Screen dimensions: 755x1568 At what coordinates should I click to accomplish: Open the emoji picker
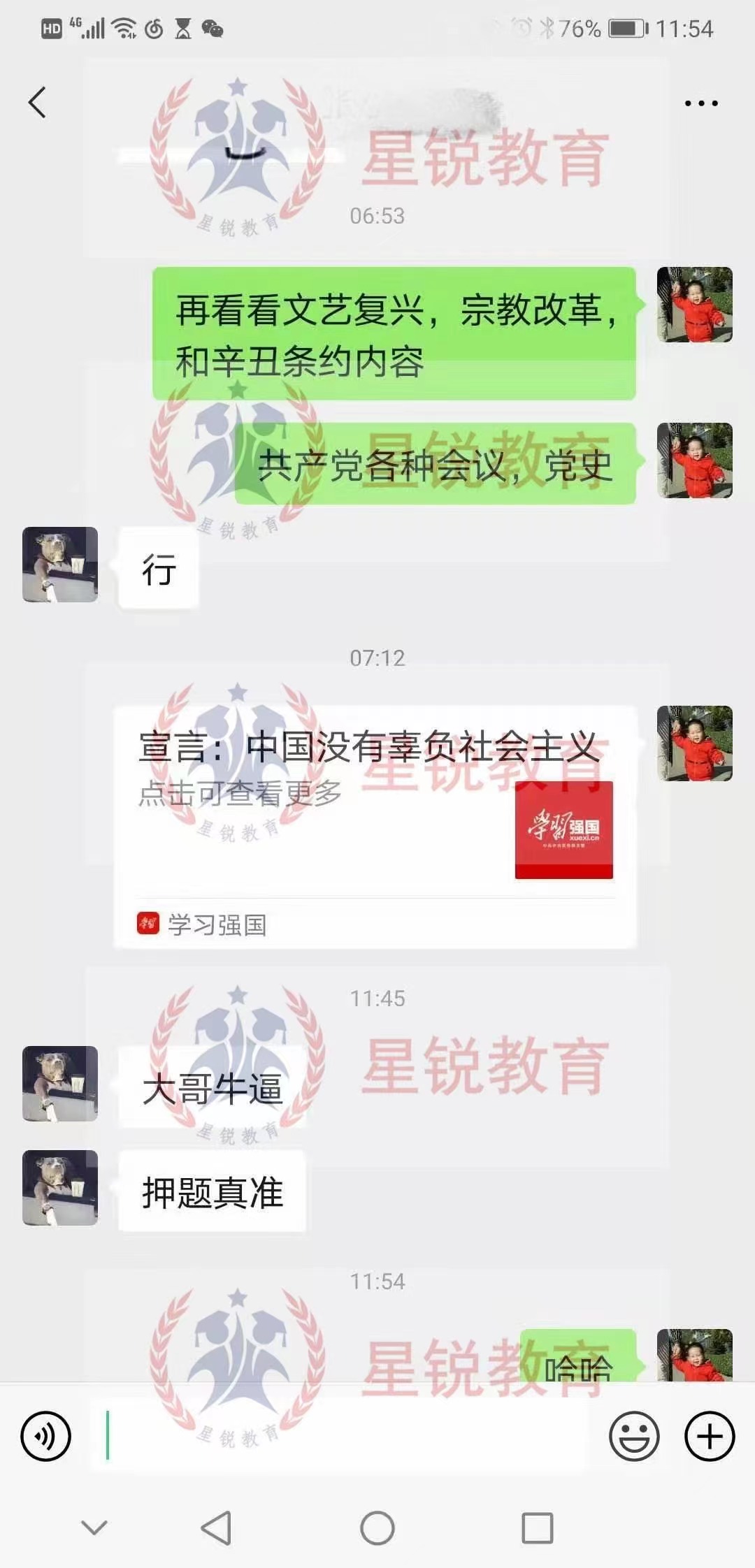click(x=634, y=1437)
